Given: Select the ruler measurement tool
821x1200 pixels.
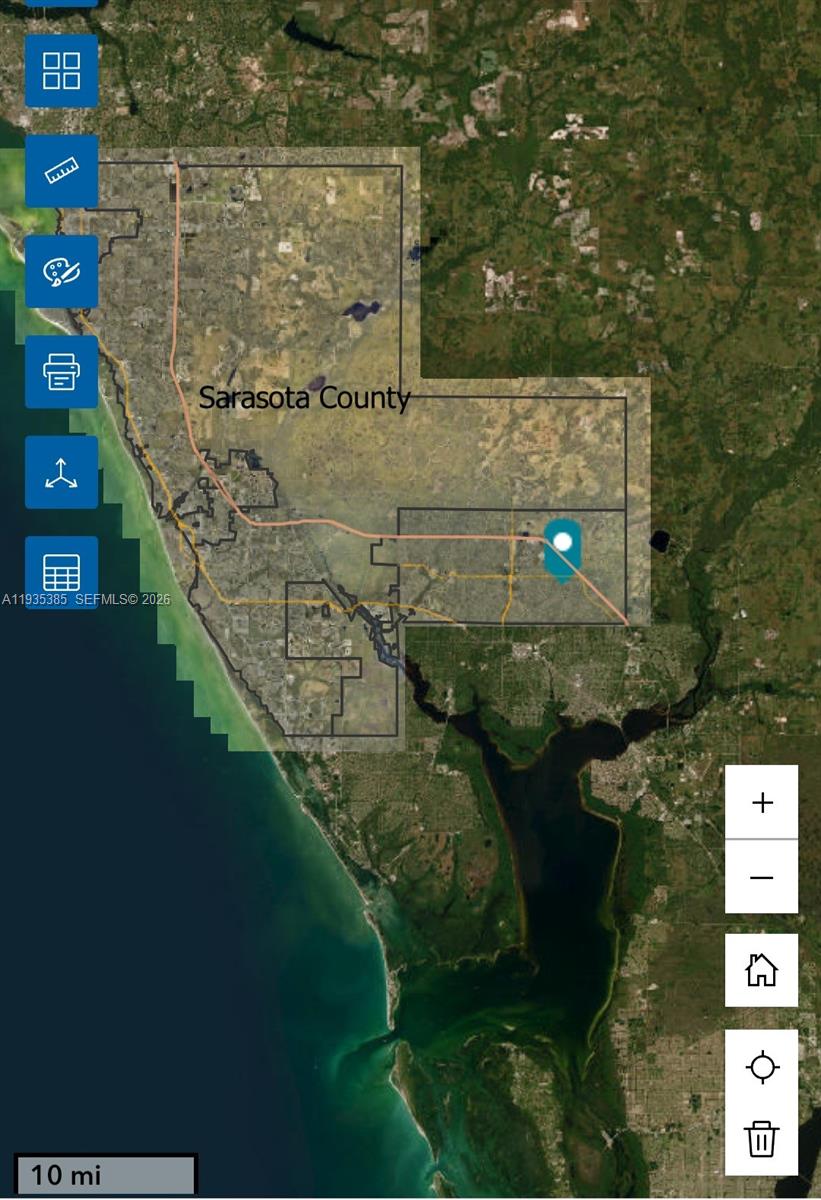Looking at the screenshot, I should coord(61,171).
